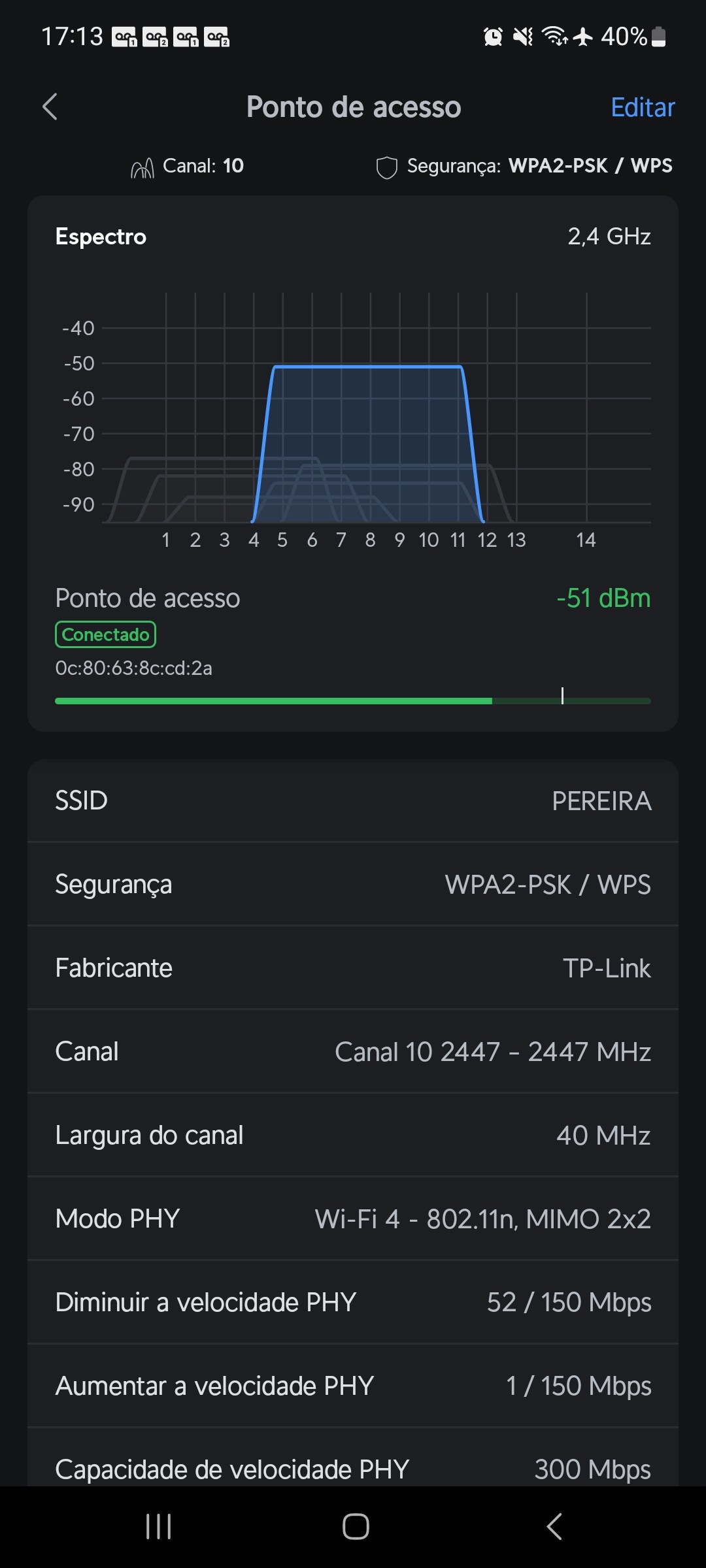
Task: Go to the home screen
Action: [x=356, y=1527]
